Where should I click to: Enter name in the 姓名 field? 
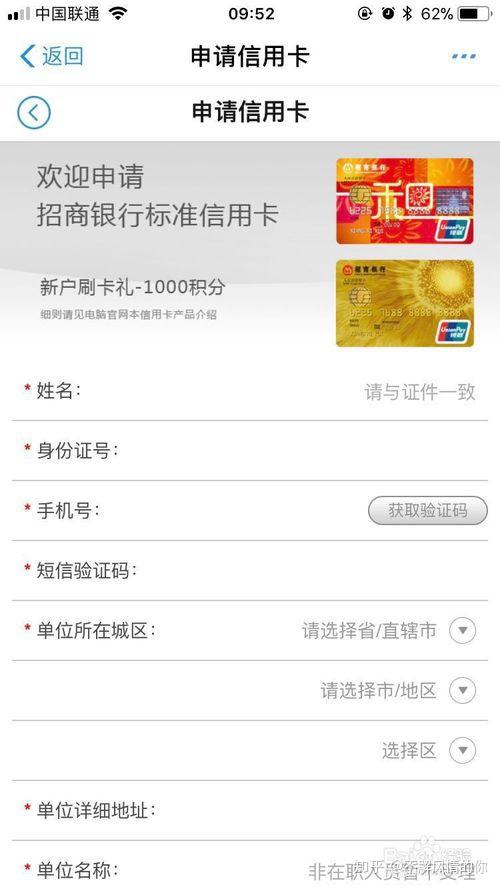(x=249, y=391)
